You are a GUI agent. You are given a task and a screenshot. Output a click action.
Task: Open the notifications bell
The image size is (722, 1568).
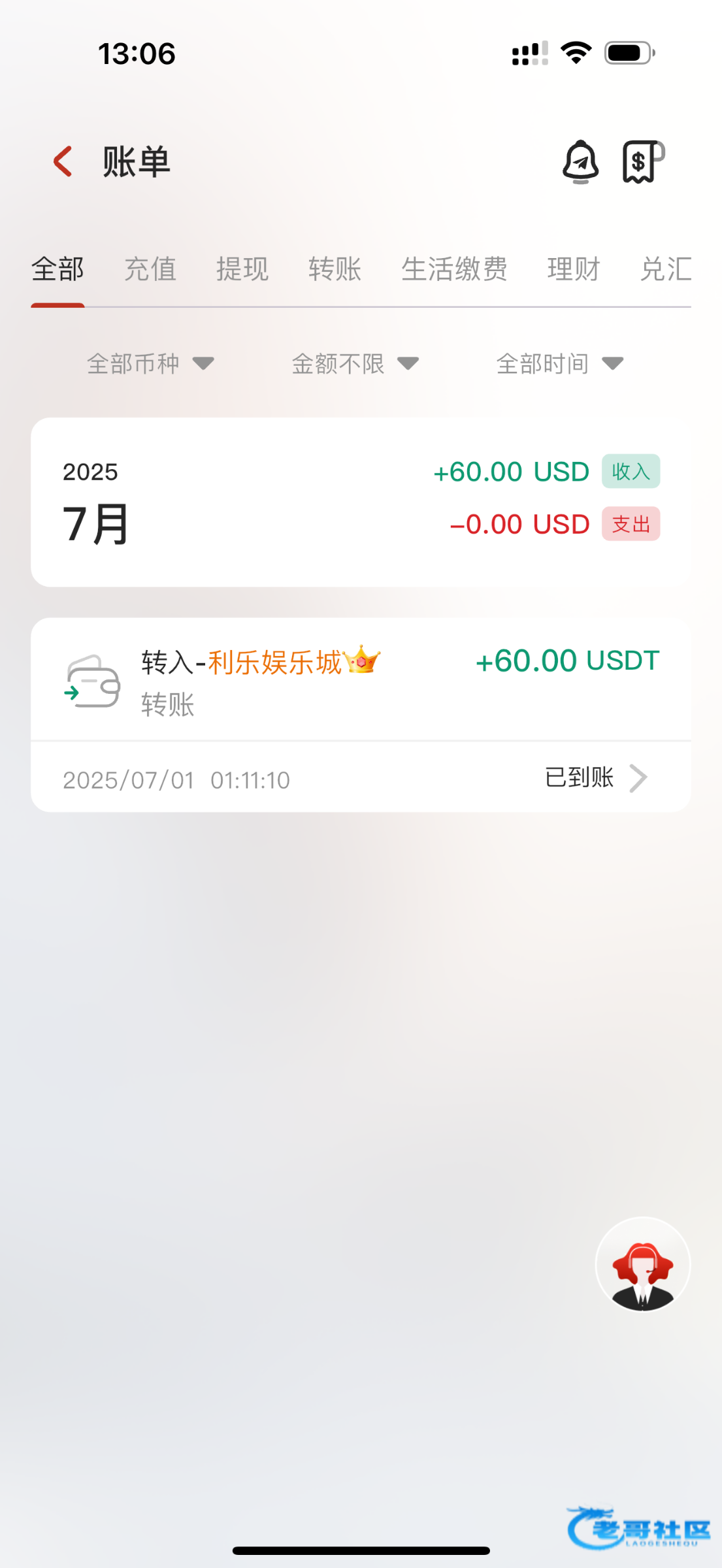(x=580, y=161)
